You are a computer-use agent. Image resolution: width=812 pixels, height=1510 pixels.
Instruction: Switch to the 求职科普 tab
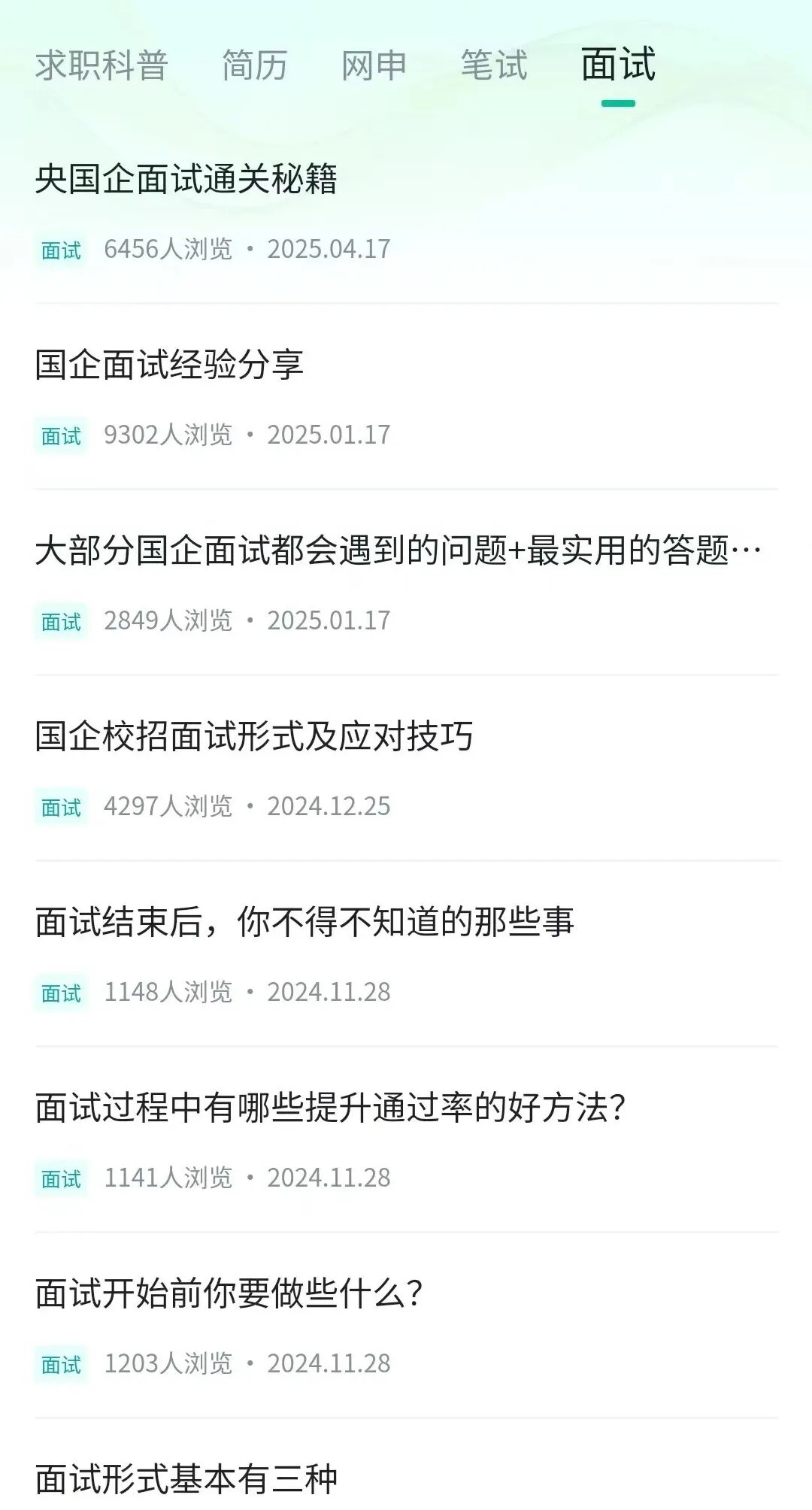click(103, 66)
